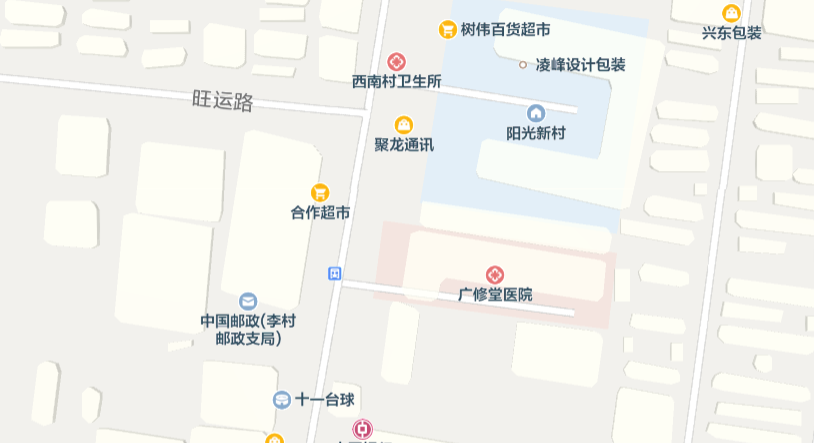Image resolution: width=814 pixels, height=443 pixels.
Task: Tap the bus stop icon near 合作超市
Action: pos(335,273)
